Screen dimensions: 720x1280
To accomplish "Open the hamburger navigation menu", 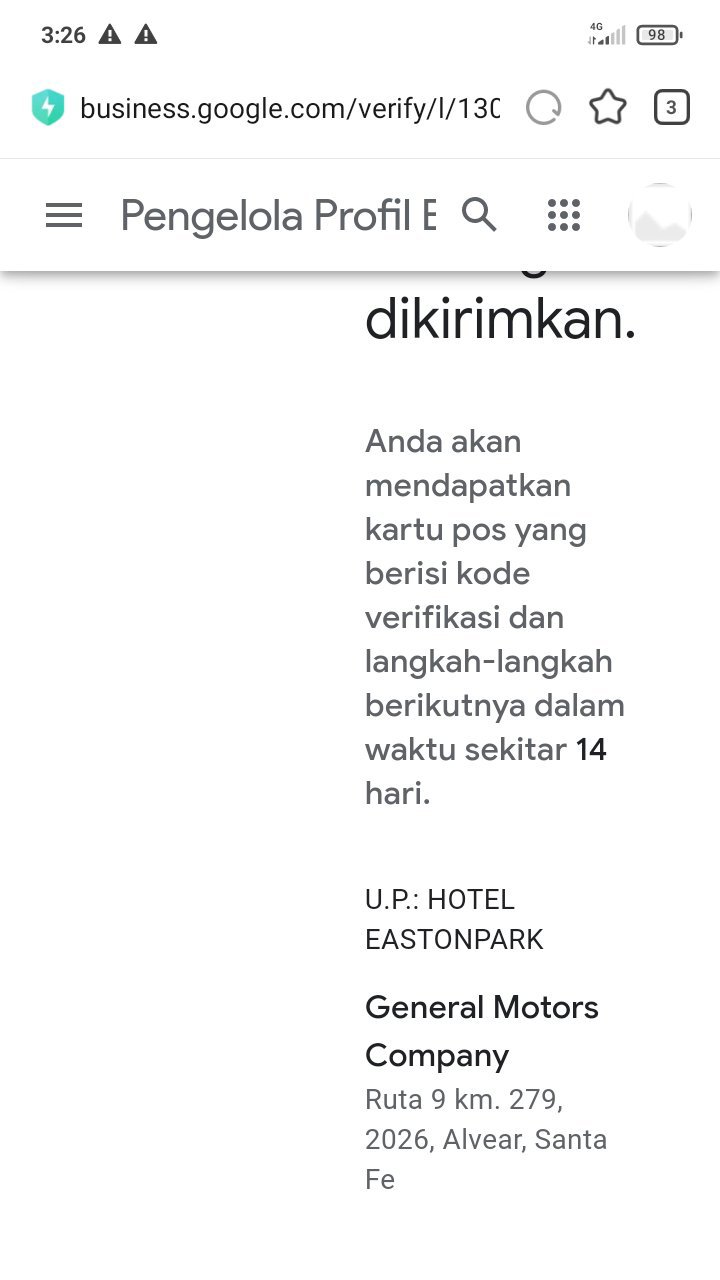I will (64, 215).
